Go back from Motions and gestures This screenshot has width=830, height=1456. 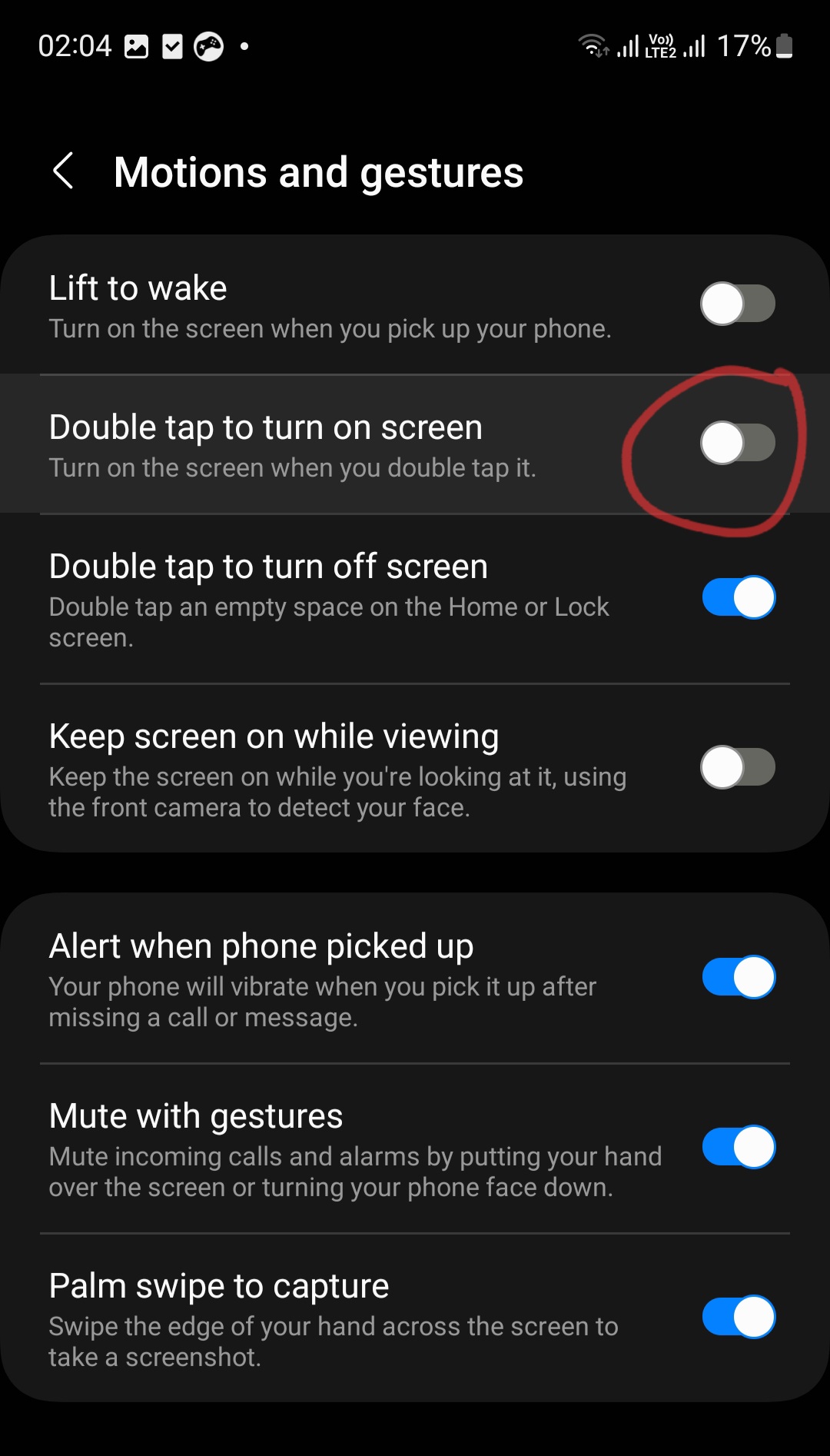click(x=63, y=171)
